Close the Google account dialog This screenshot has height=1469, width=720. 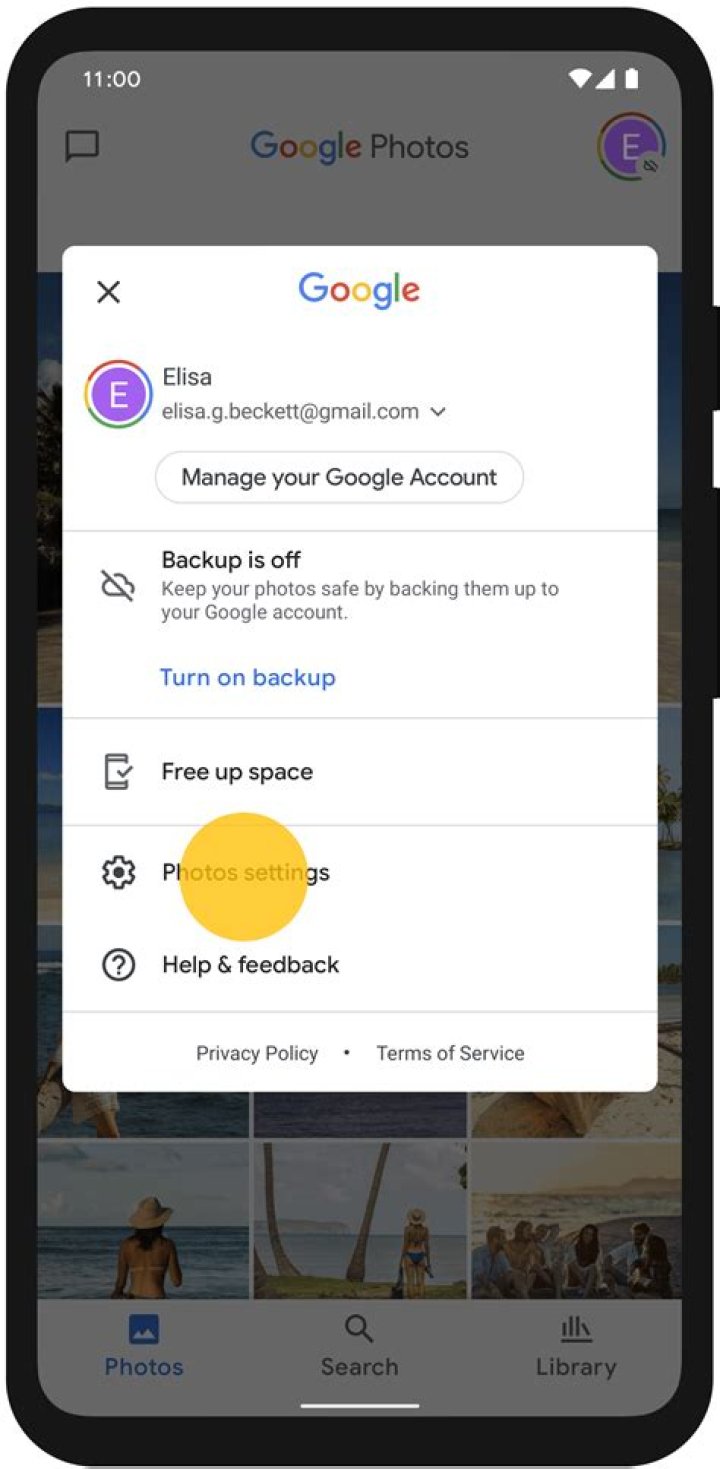pos(108,292)
